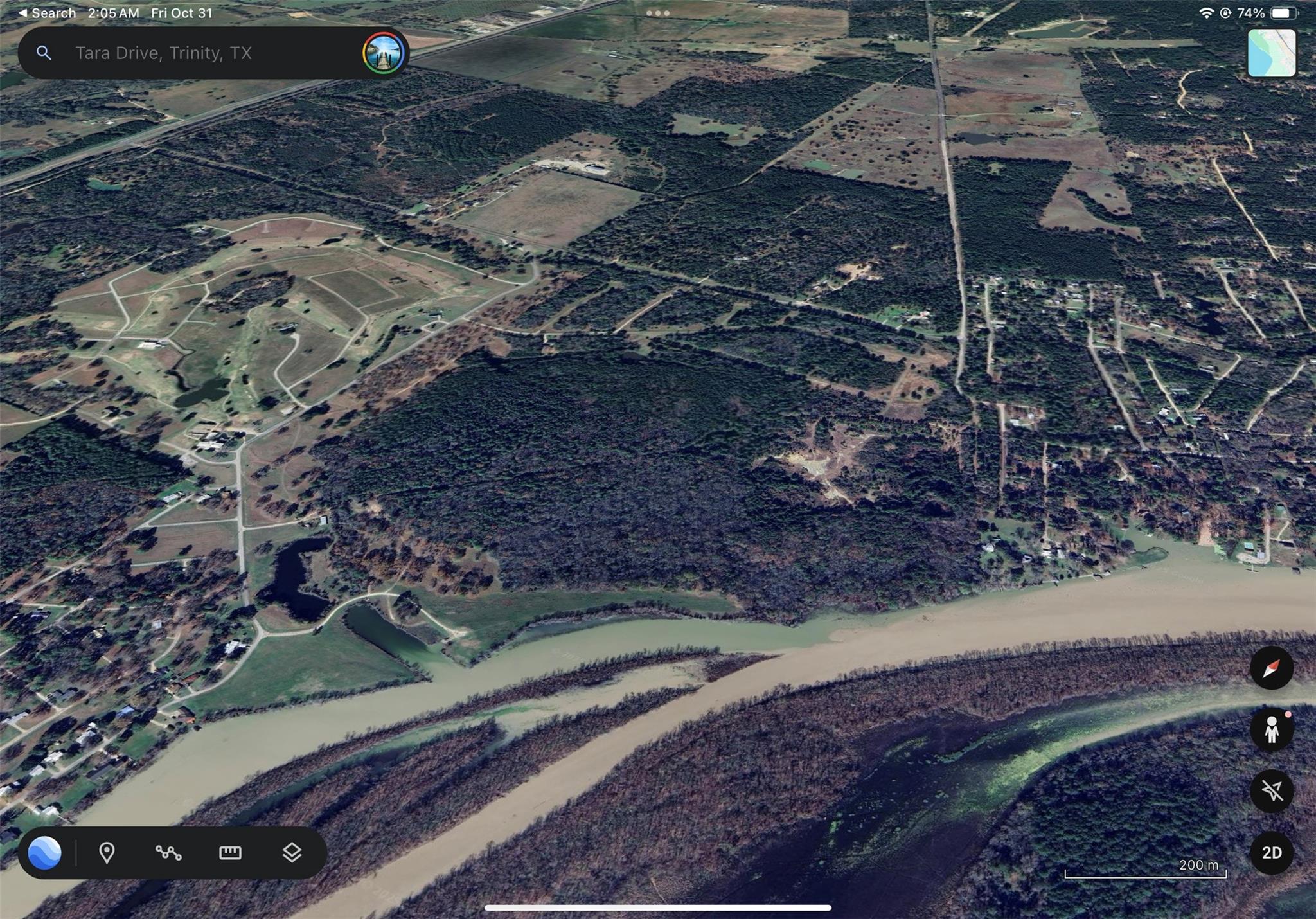Image resolution: width=1316 pixels, height=919 pixels.
Task: Draw a path or polygon
Action: (168, 853)
